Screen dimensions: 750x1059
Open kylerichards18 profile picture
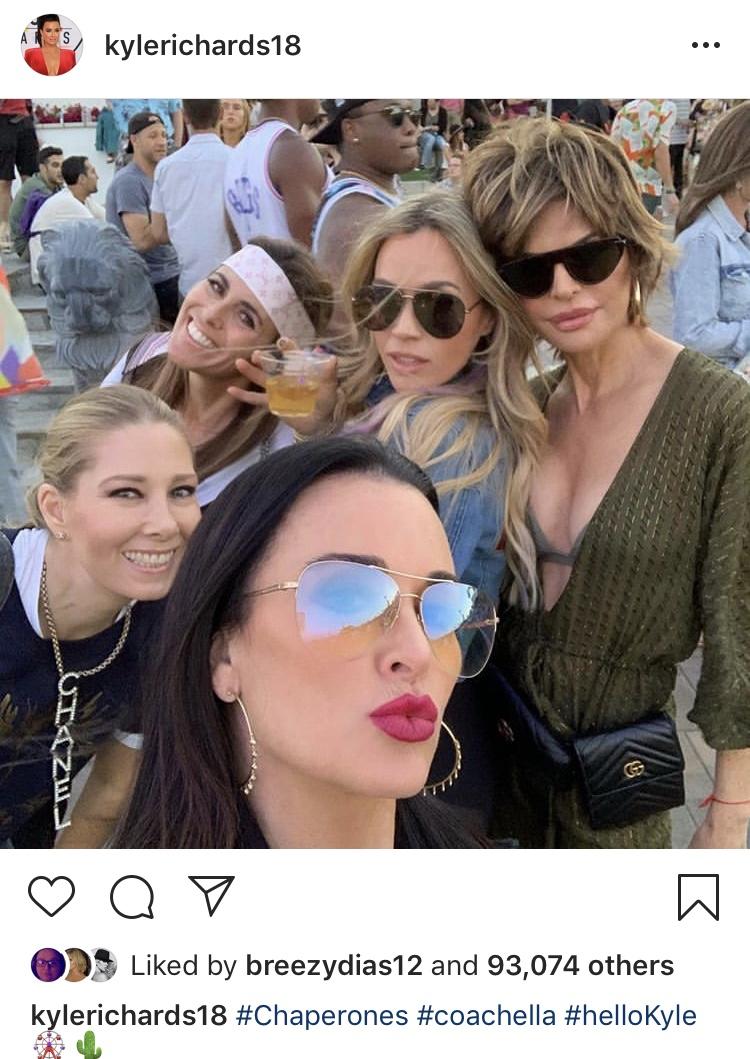click(x=52, y=45)
